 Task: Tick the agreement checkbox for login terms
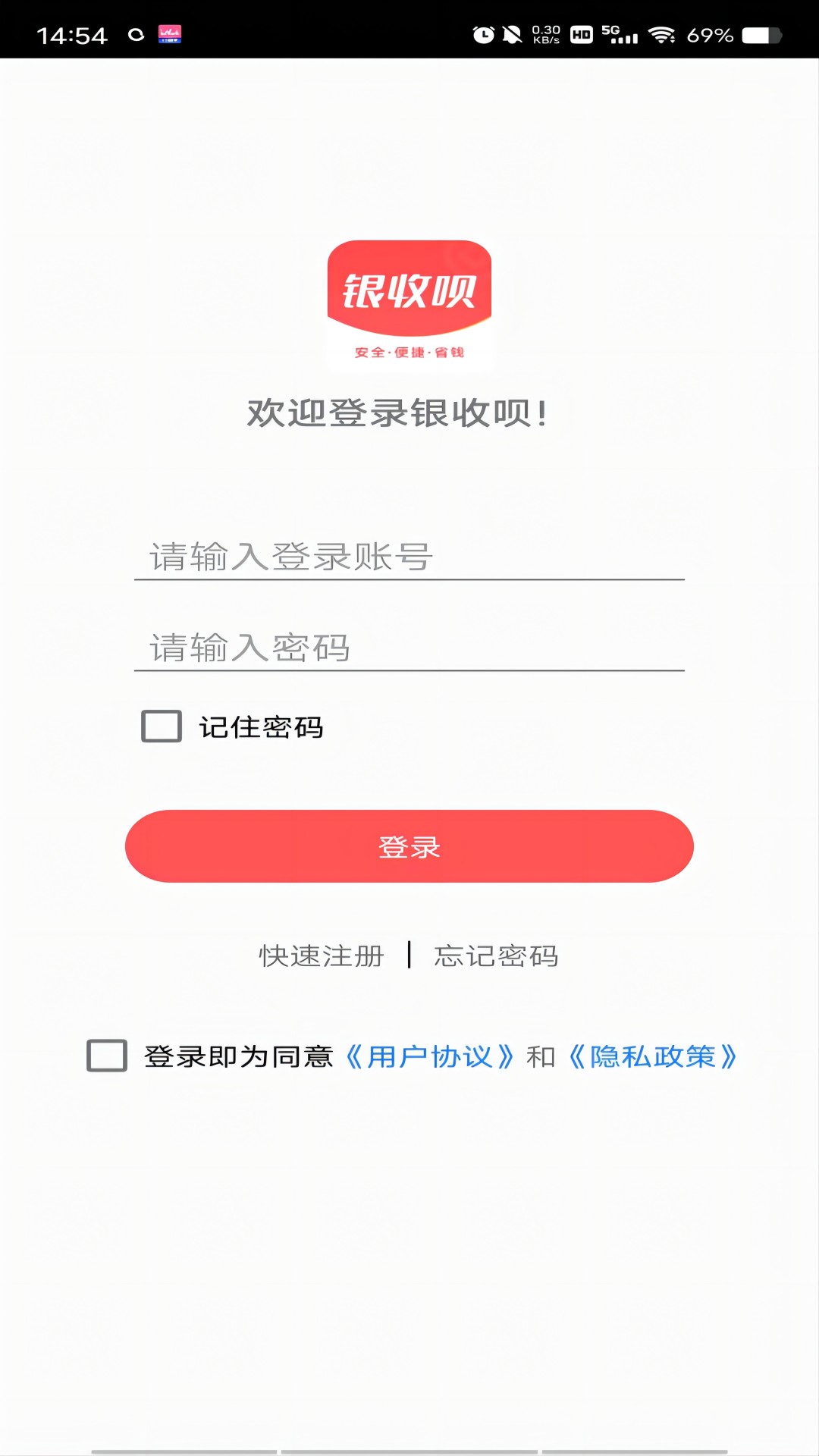(107, 1056)
